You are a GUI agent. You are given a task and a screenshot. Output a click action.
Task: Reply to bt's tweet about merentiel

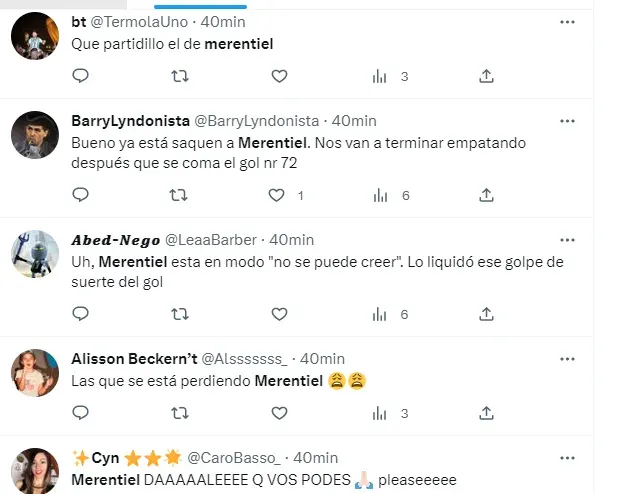coord(81,76)
